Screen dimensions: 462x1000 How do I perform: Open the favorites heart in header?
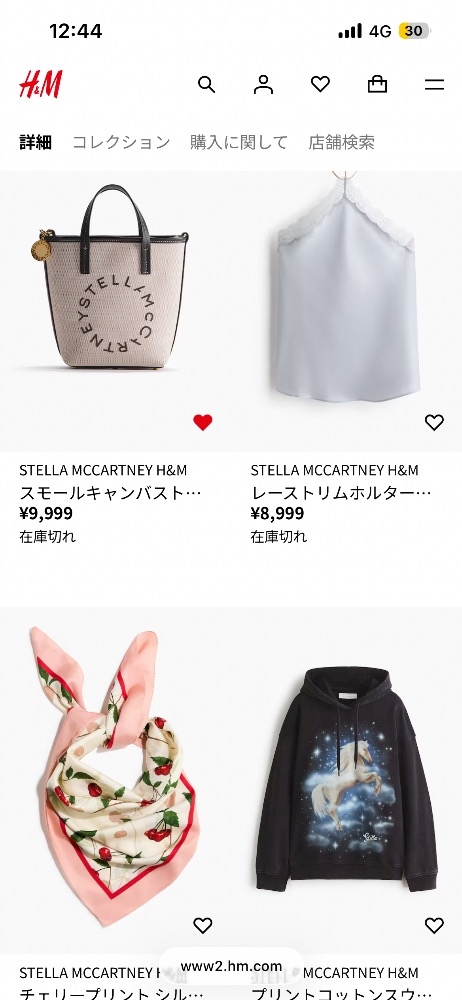pos(320,84)
